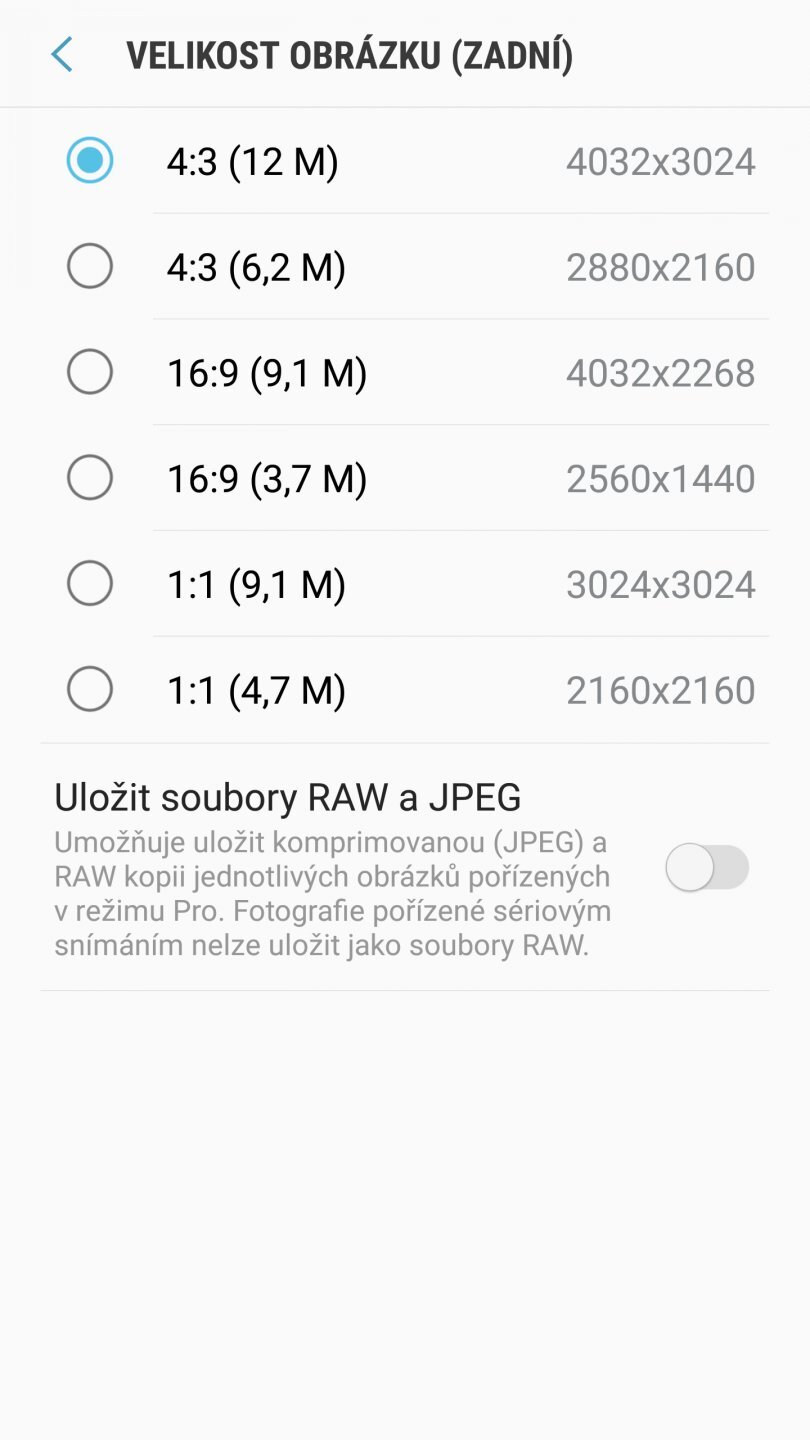Viewport: 810px width, 1440px height.
Task: Click the 2560x1440 resolution value
Action: [x=660, y=477]
